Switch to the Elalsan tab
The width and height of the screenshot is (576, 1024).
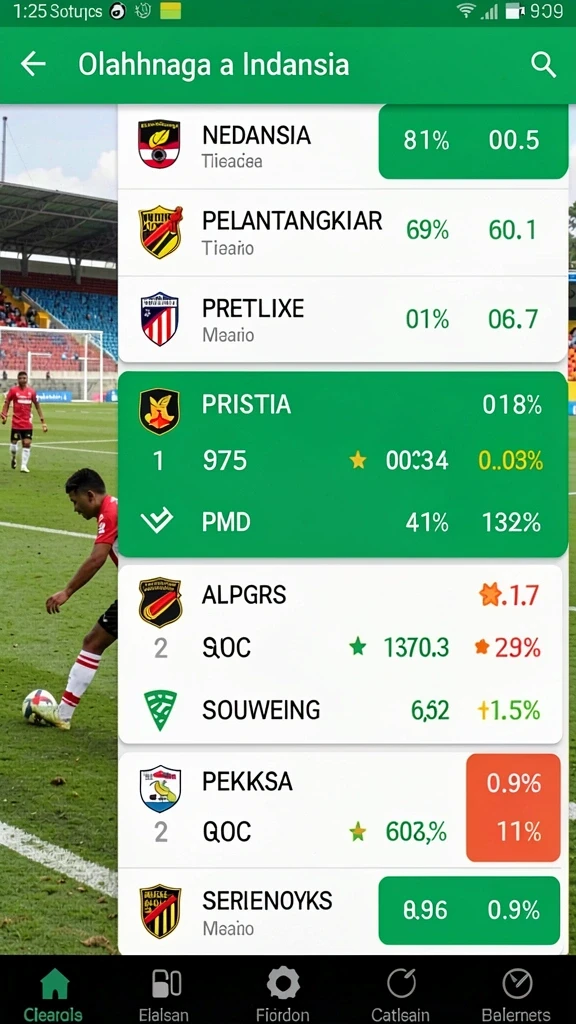pos(164,994)
